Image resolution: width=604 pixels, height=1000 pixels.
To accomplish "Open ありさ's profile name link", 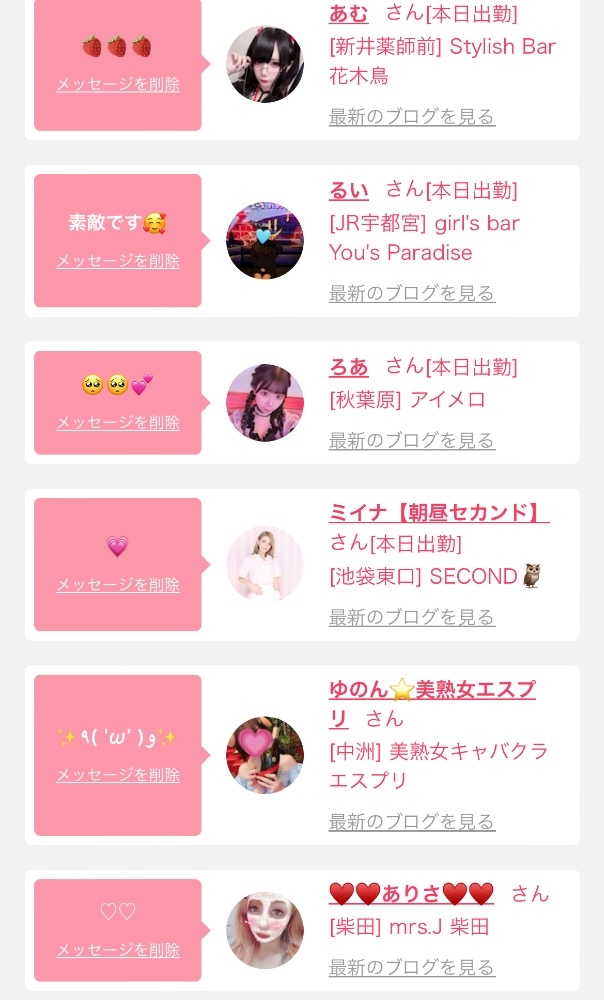I will [411, 893].
